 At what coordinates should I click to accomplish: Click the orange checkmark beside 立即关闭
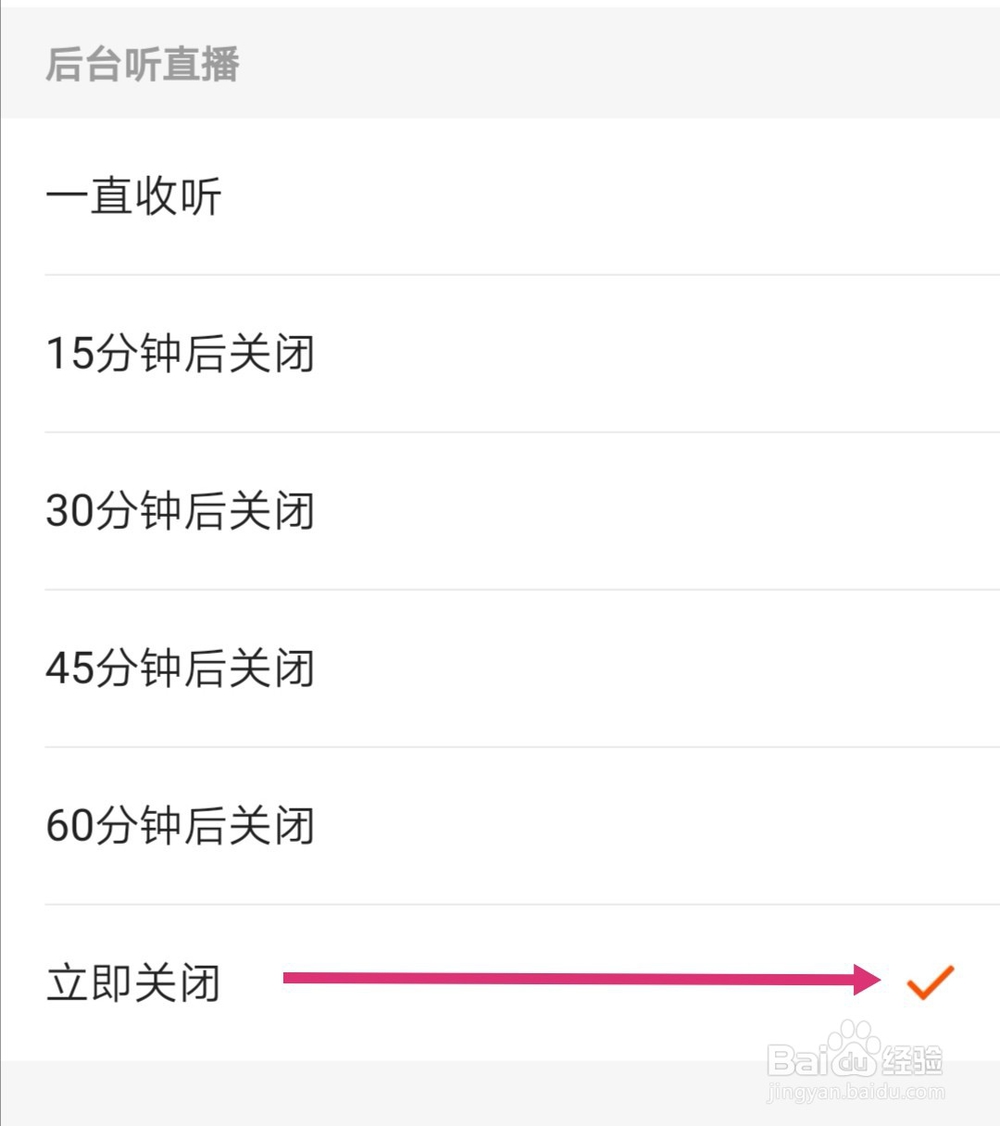coord(929,983)
